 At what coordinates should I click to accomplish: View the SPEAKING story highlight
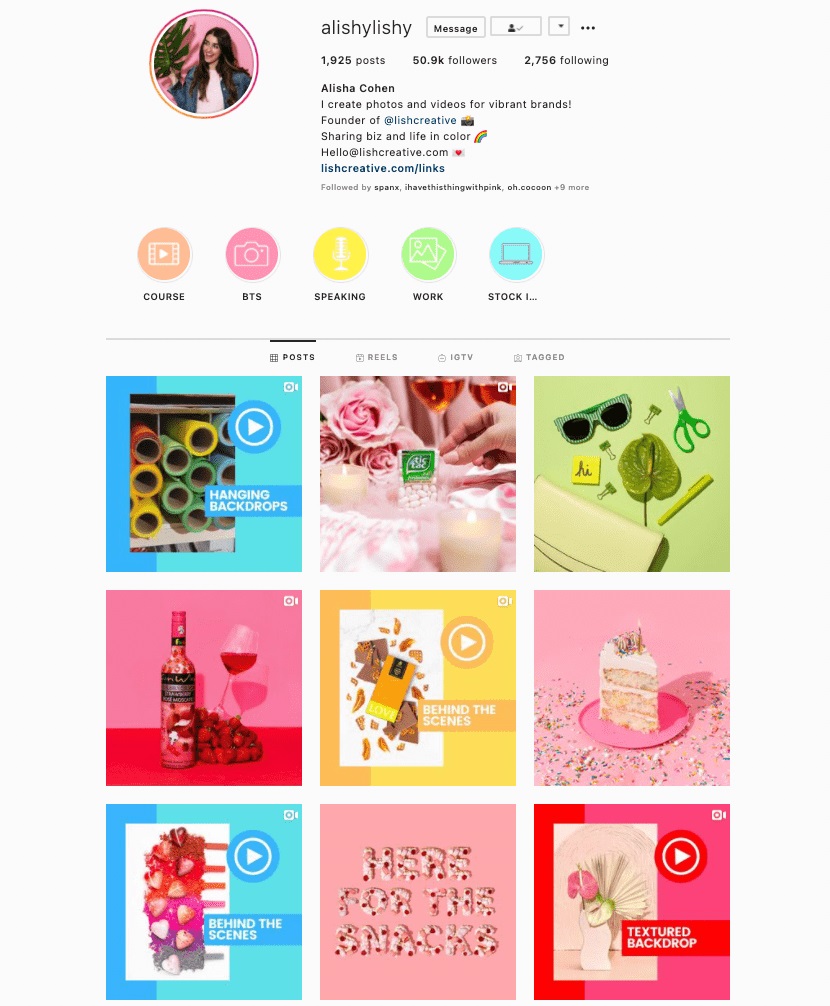coord(340,254)
